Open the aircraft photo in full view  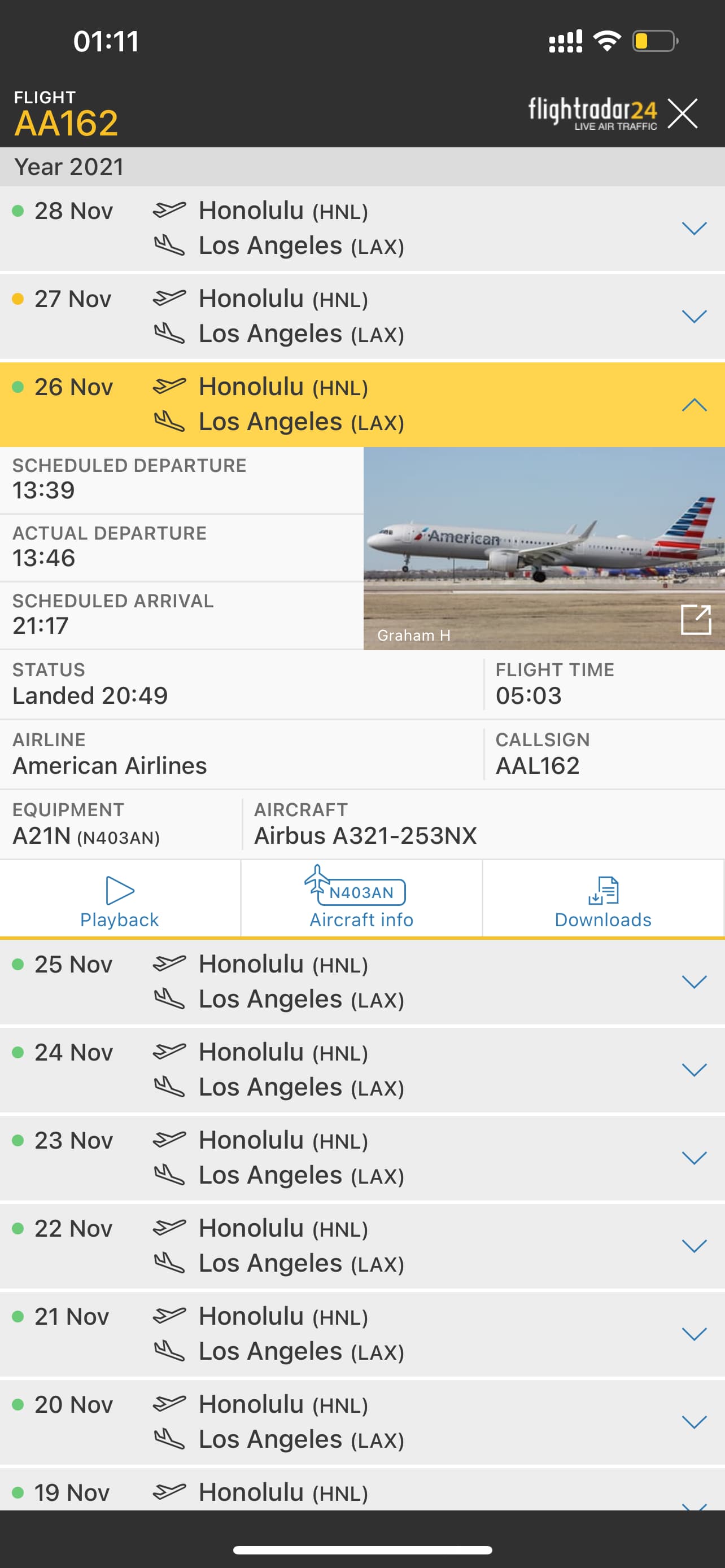(695, 620)
